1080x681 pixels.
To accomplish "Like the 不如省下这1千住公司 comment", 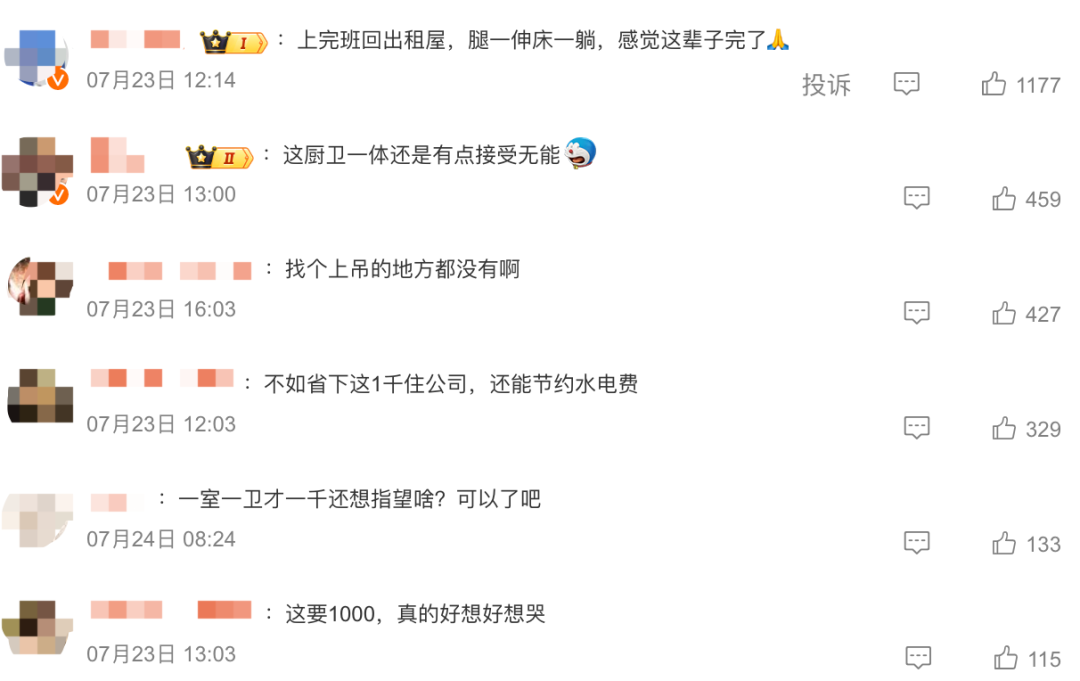I will (1004, 429).
